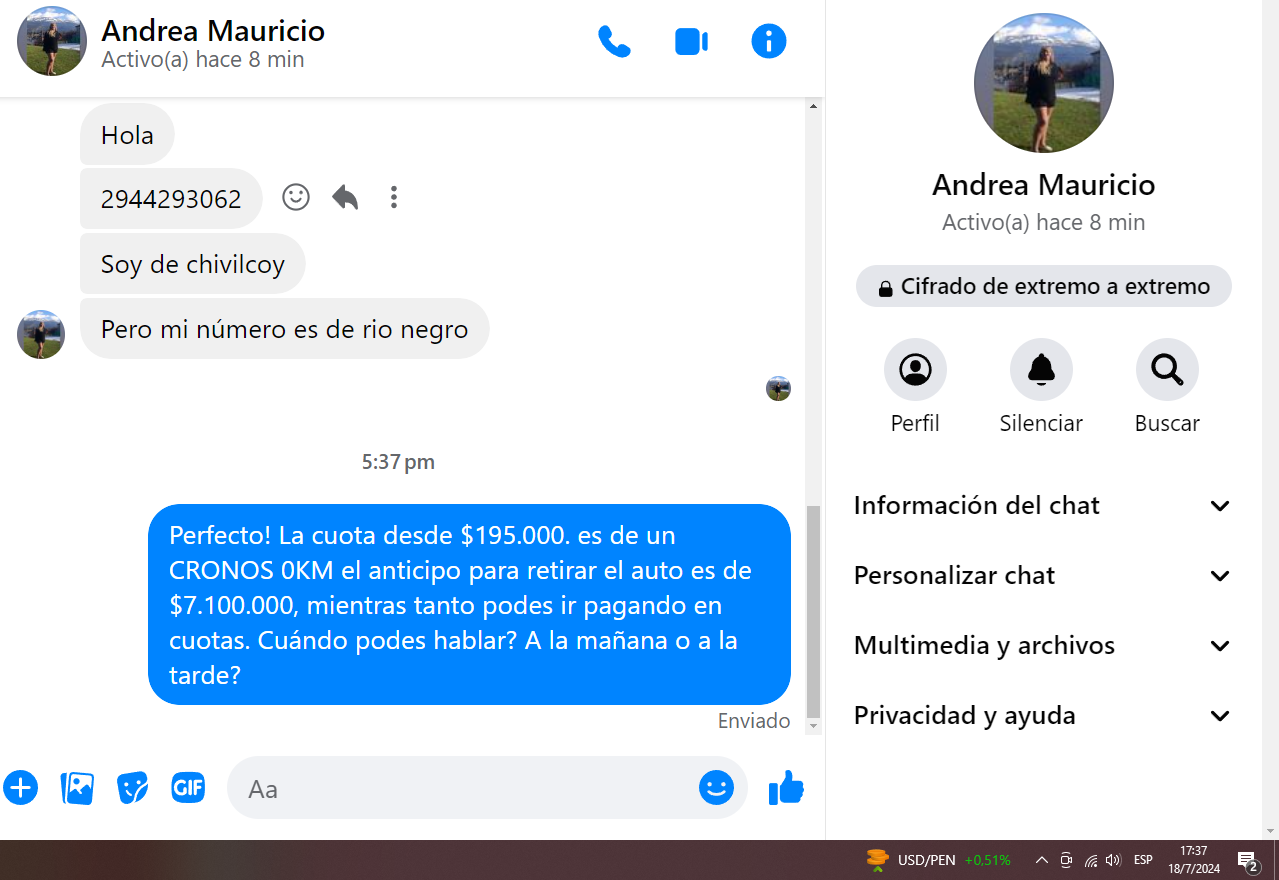The width and height of the screenshot is (1279, 880).
Task: Start a video call with Andrea
Action: coord(691,42)
